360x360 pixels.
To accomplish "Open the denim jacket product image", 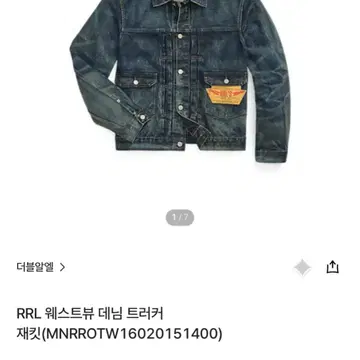I will click(180, 81).
